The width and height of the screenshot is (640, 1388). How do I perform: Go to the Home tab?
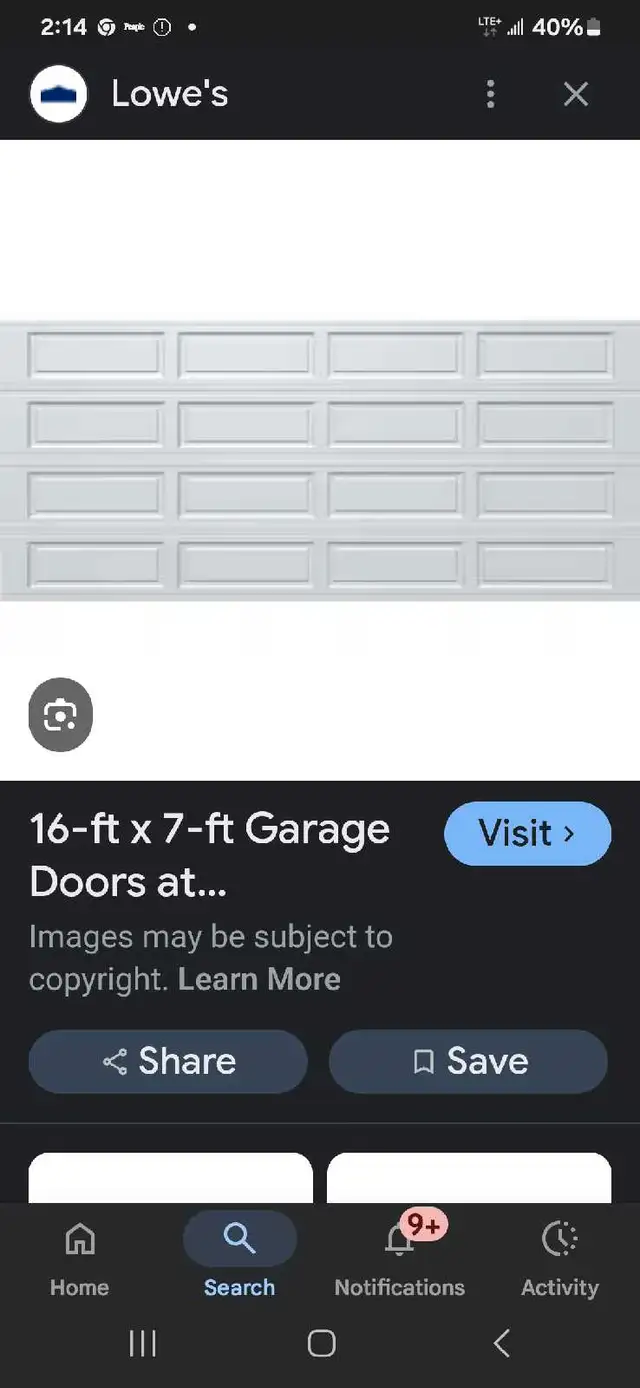[x=79, y=1258]
